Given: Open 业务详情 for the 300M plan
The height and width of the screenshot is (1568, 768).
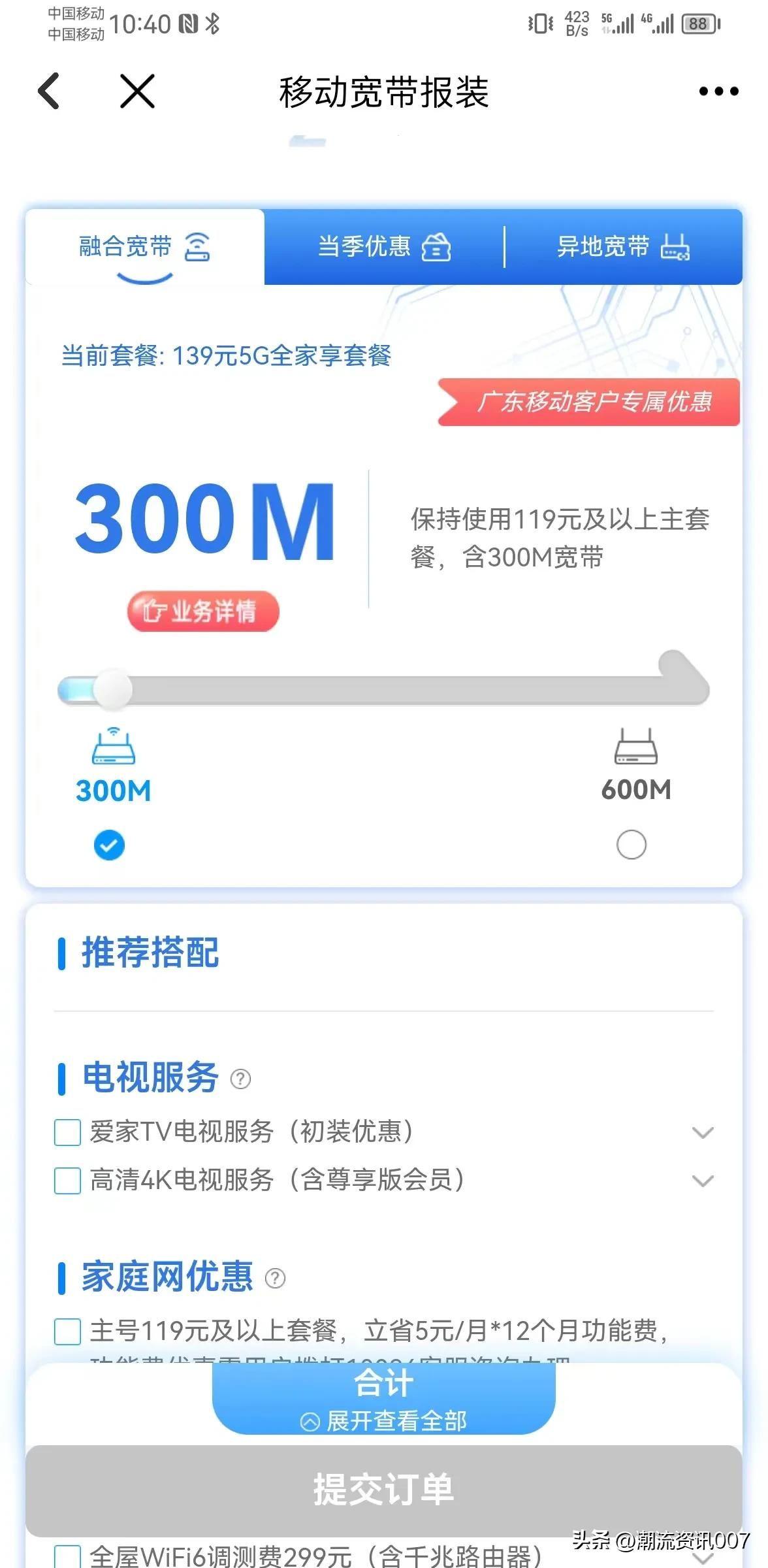Looking at the screenshot, I should (203, 612).
